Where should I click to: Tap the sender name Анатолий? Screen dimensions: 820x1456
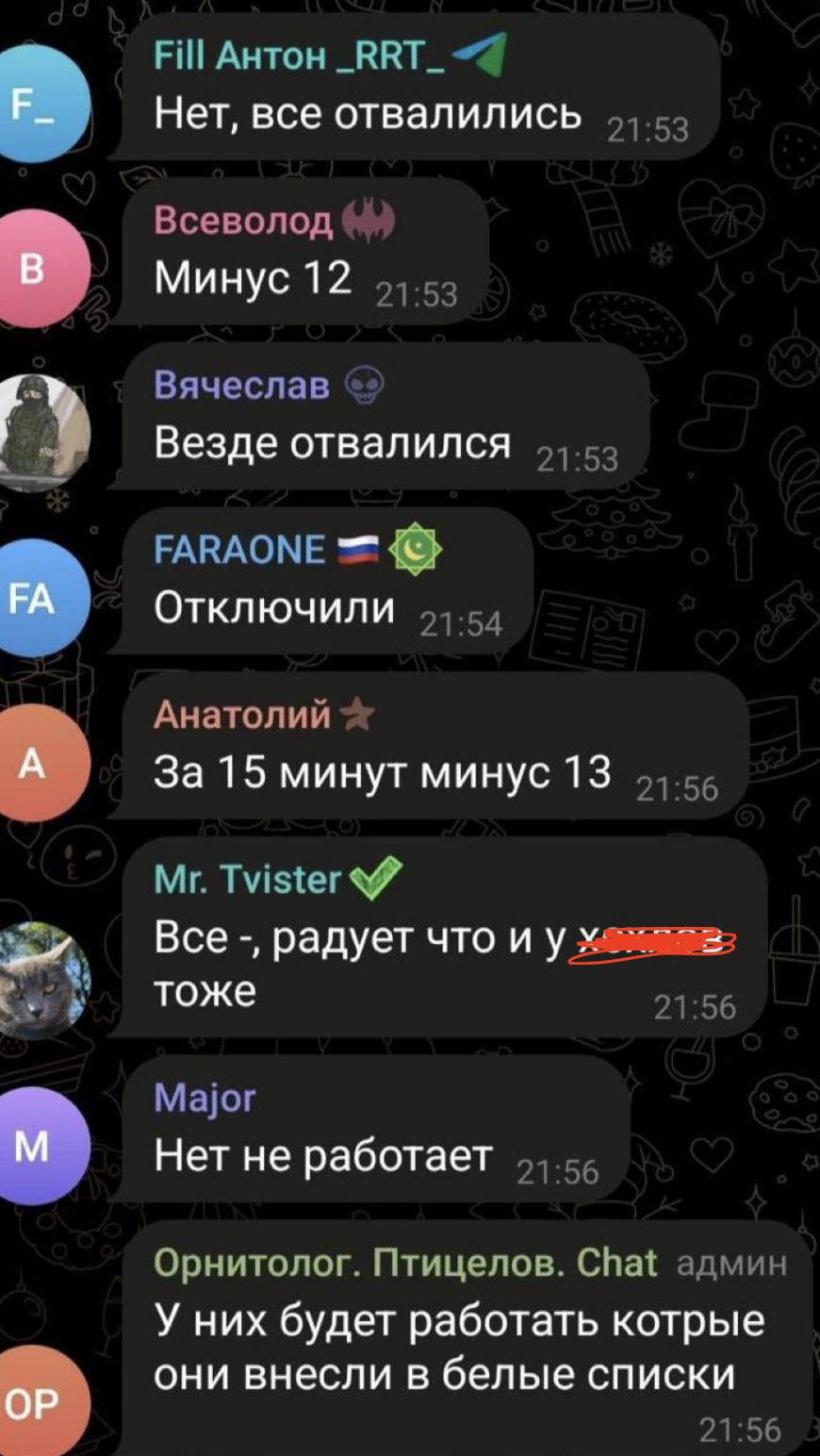pos(242,715)
